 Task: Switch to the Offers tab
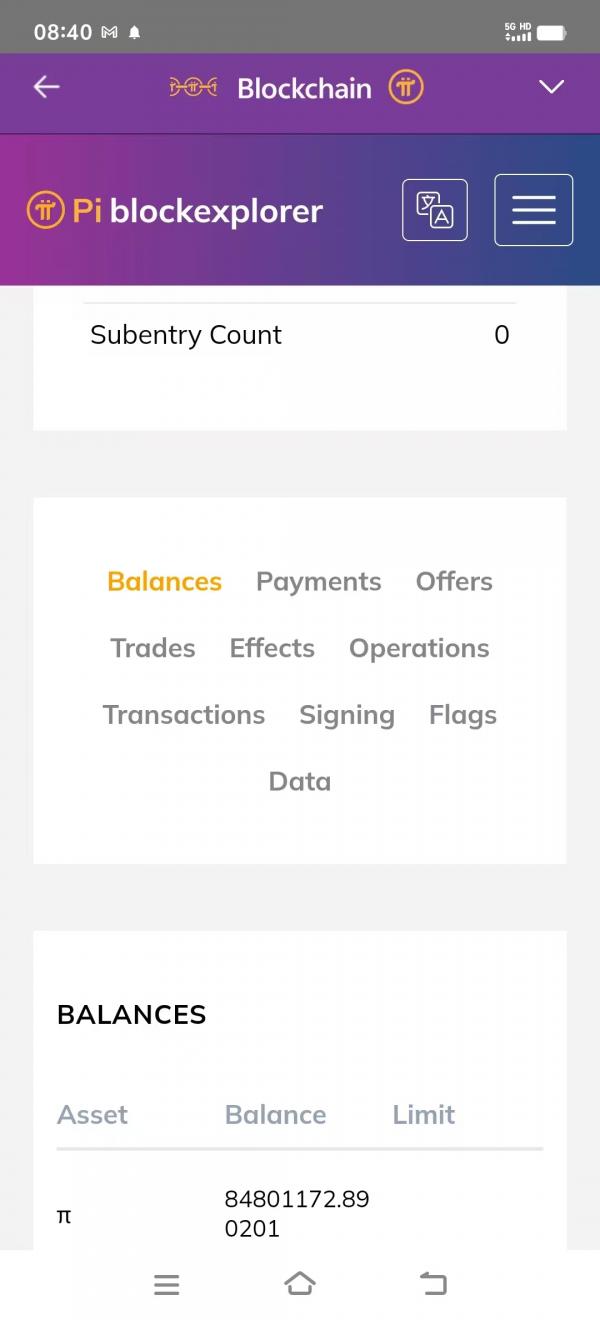(454, 581)
